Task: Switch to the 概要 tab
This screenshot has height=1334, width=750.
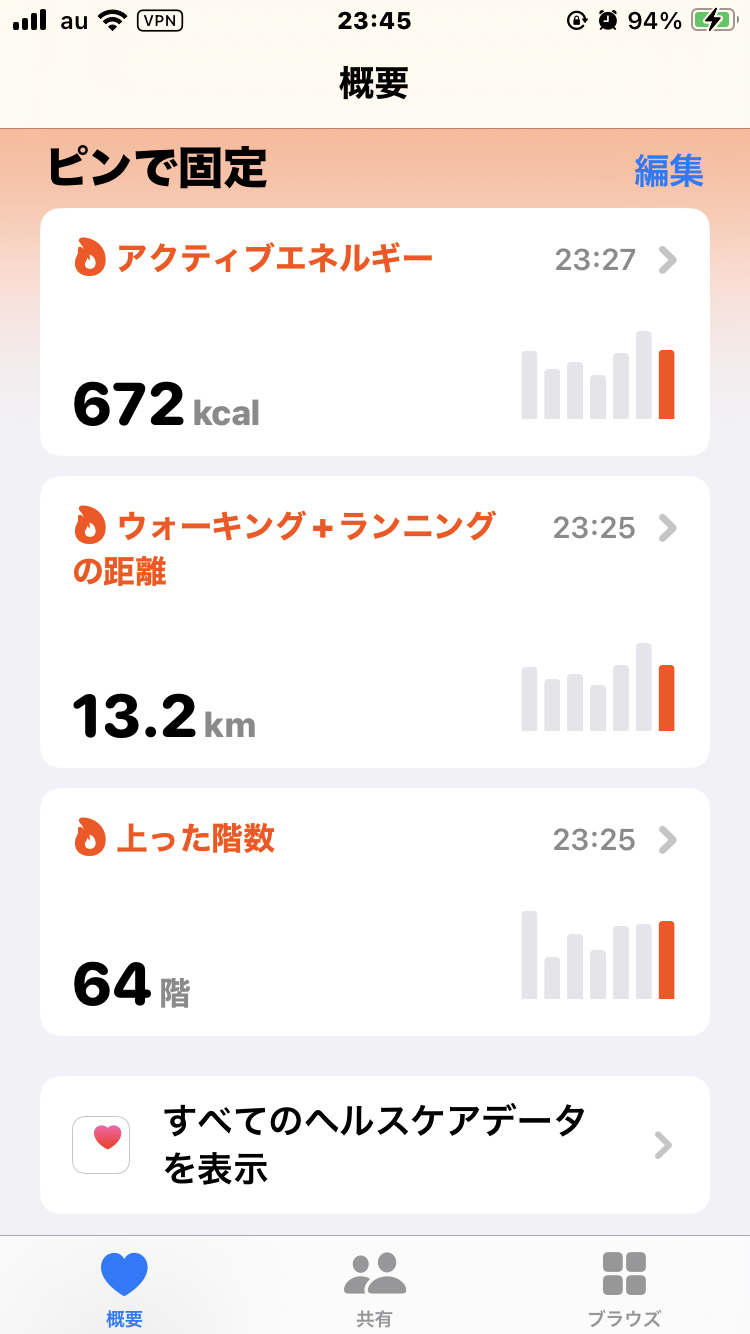Action: pos(124,1288)
